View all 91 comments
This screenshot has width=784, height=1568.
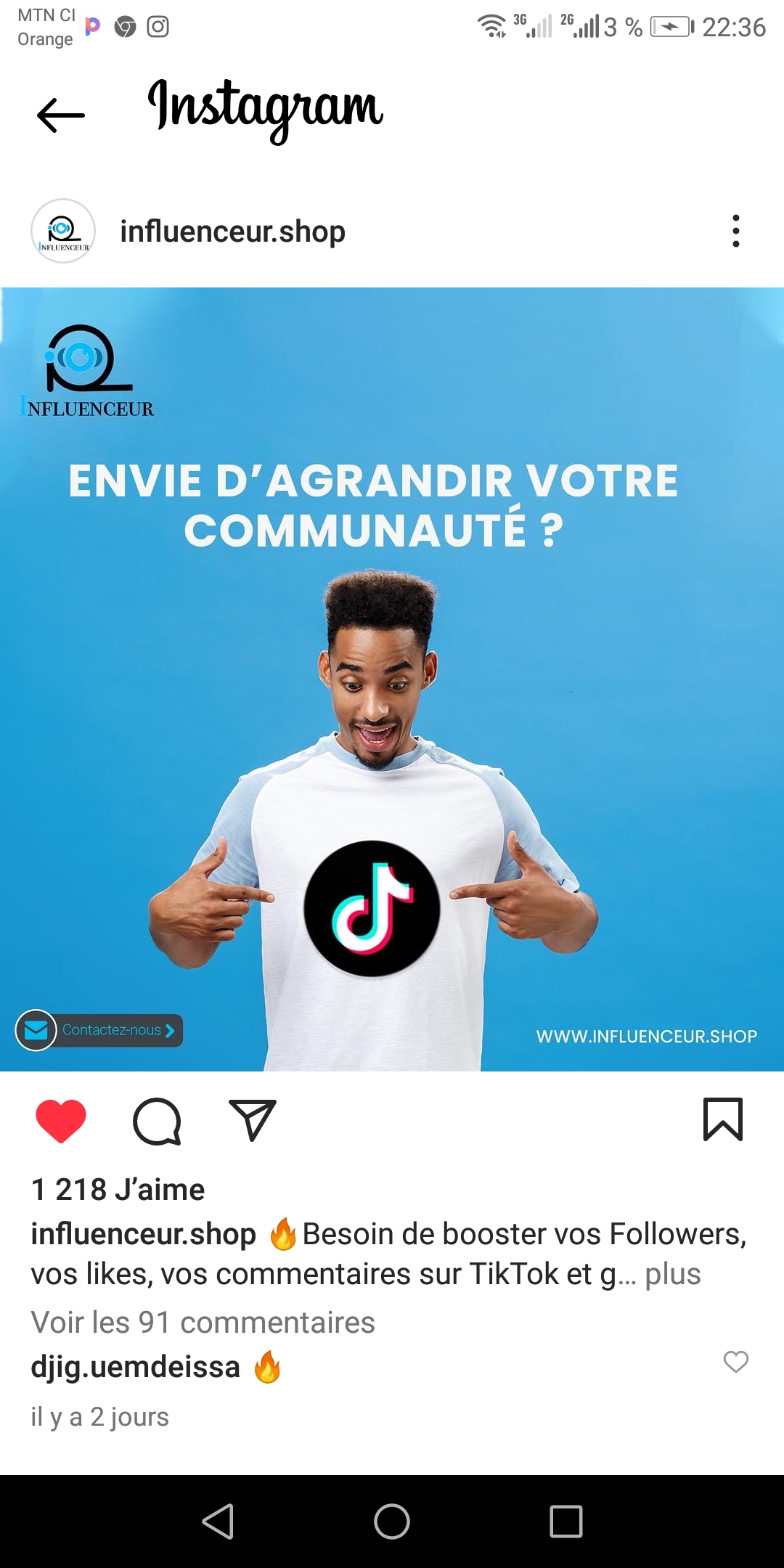coord(203,1322)
